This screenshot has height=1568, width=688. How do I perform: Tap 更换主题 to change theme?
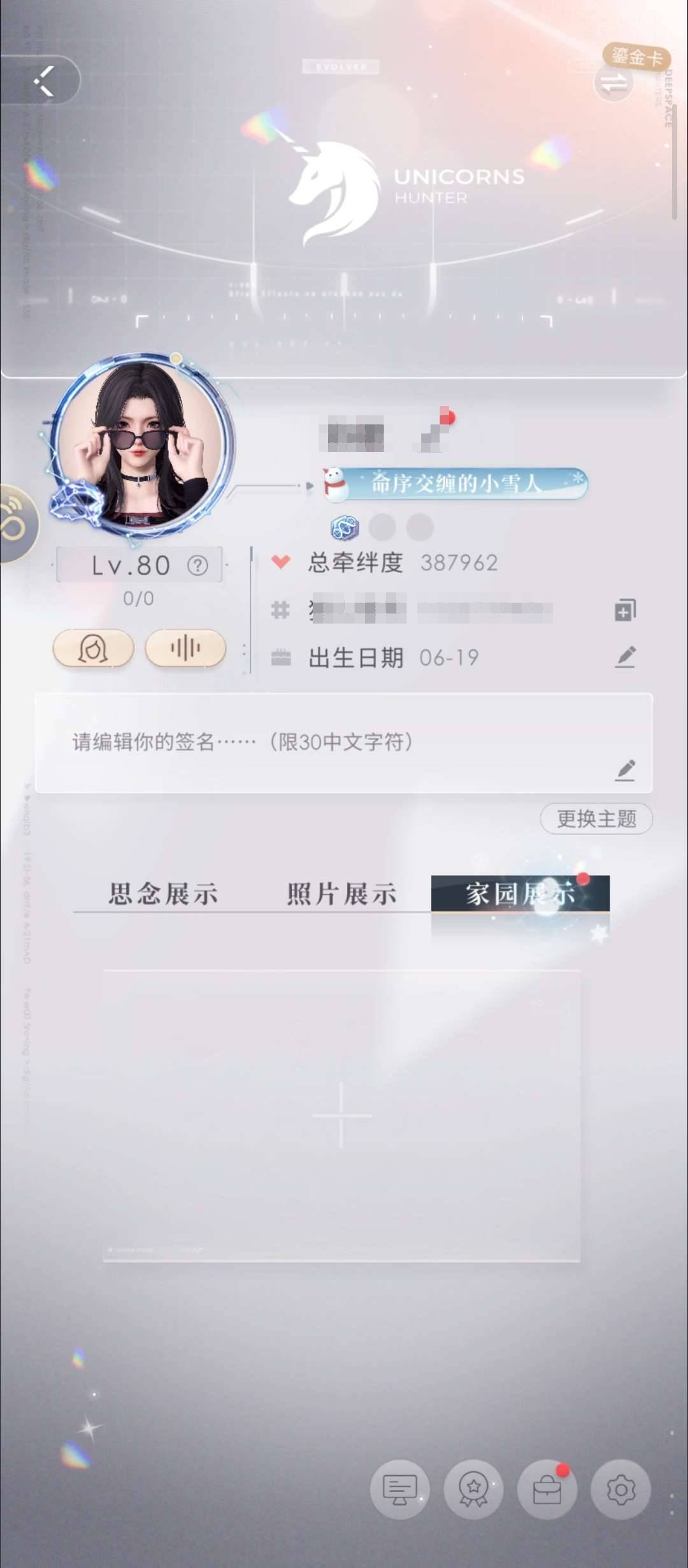[x=596, y=818]
